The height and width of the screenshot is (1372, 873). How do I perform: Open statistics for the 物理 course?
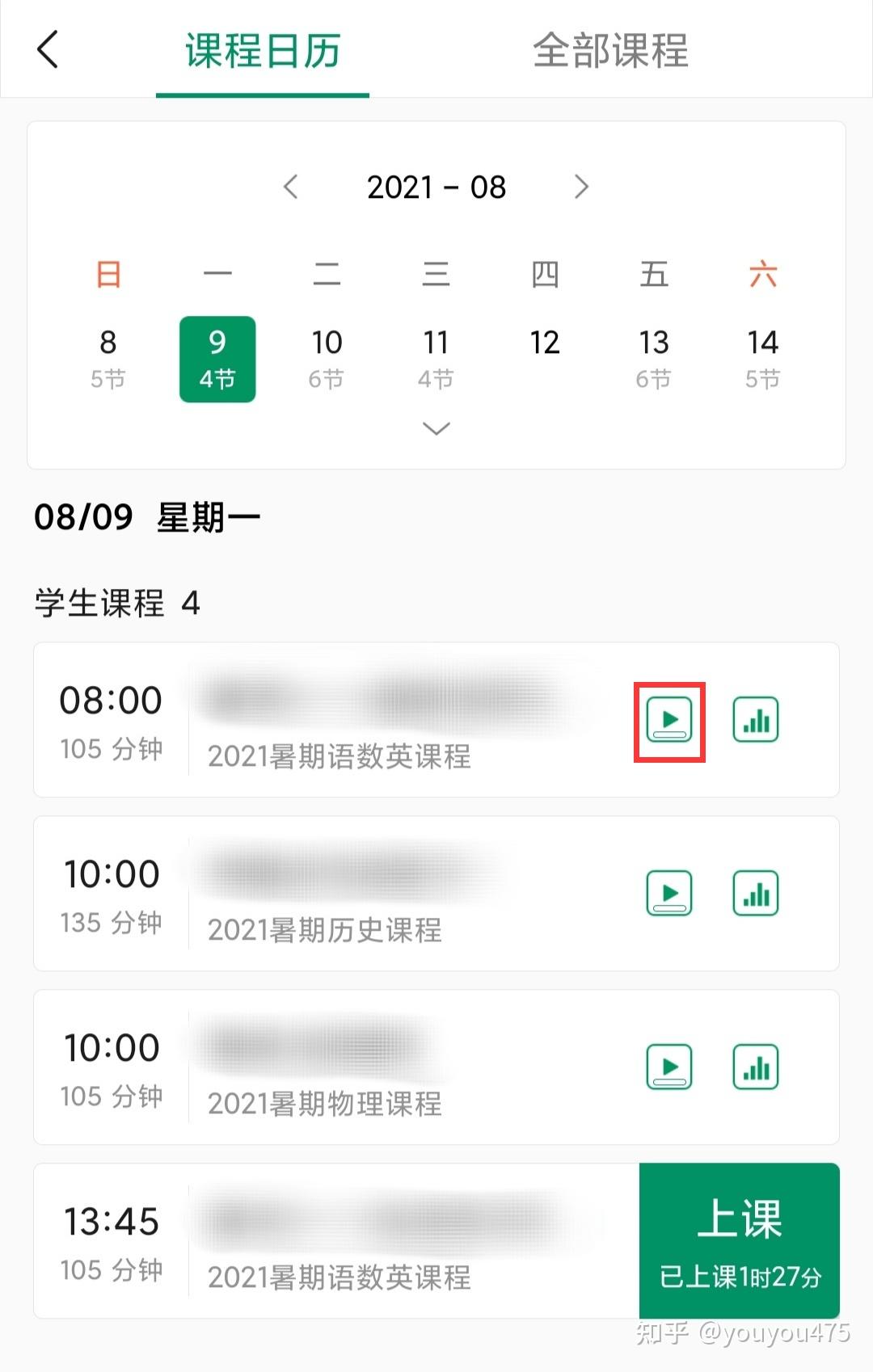pyautogui.click(x=755, y=1067)
